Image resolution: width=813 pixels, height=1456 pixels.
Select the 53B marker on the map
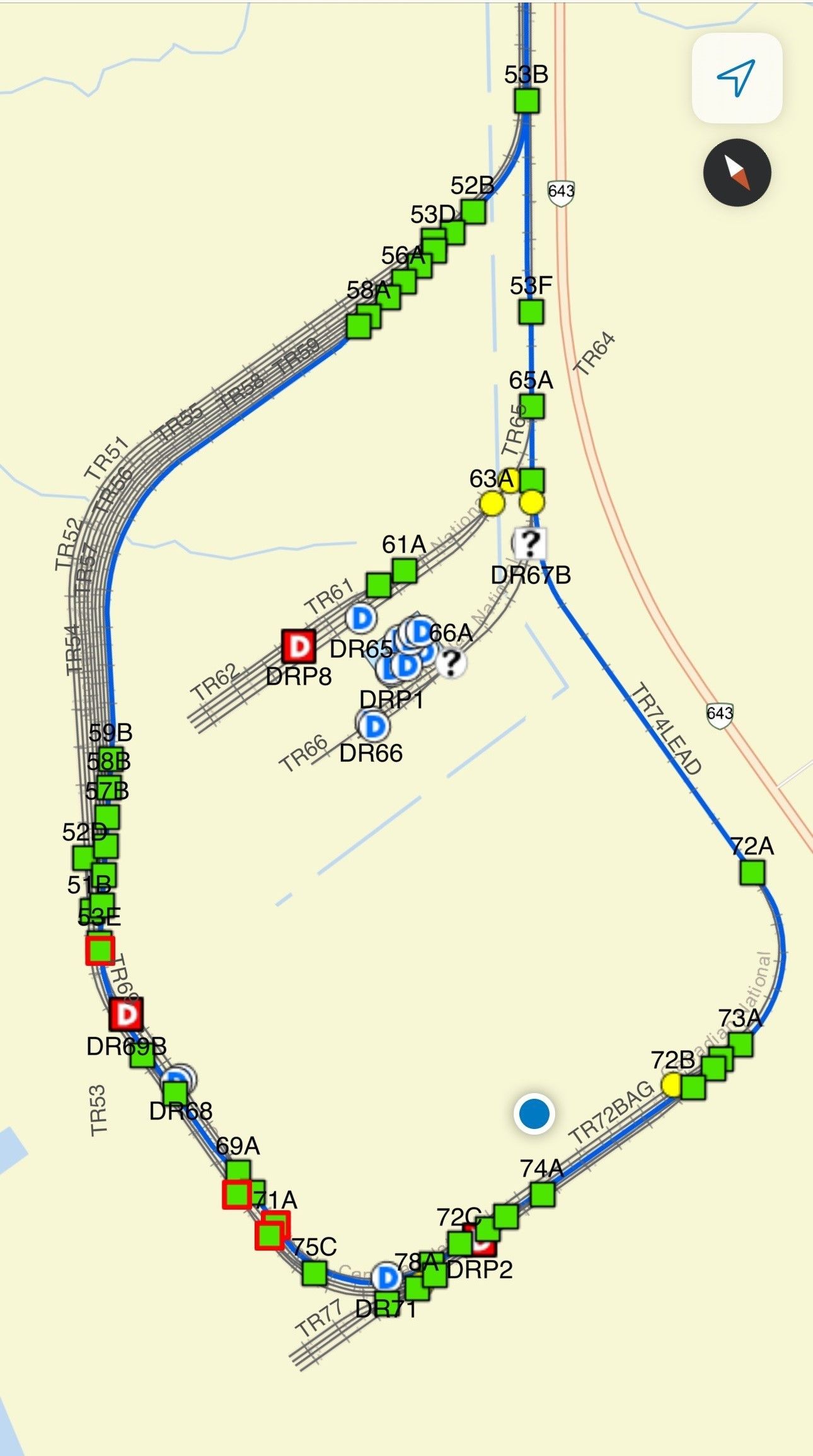coord(526,101)
